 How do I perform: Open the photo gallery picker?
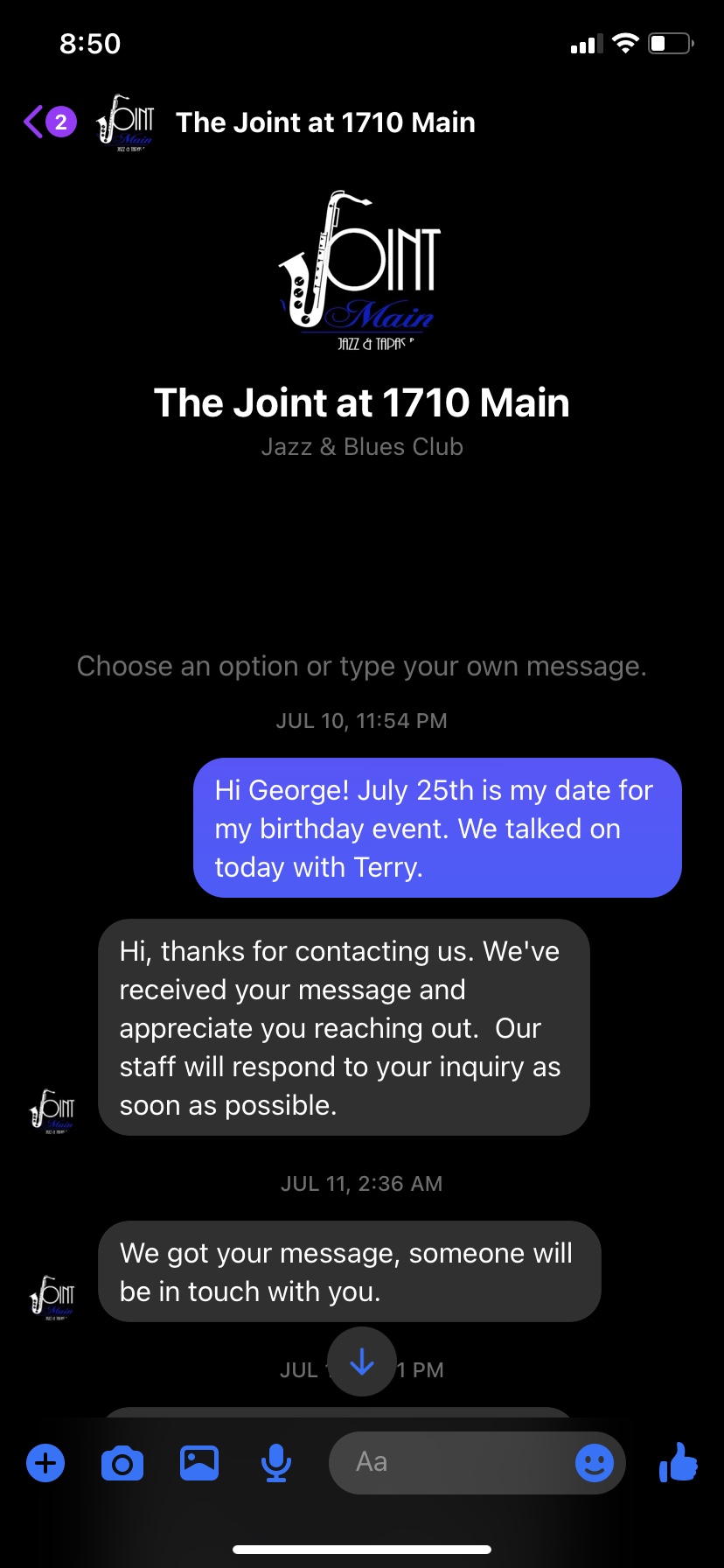199,1463
